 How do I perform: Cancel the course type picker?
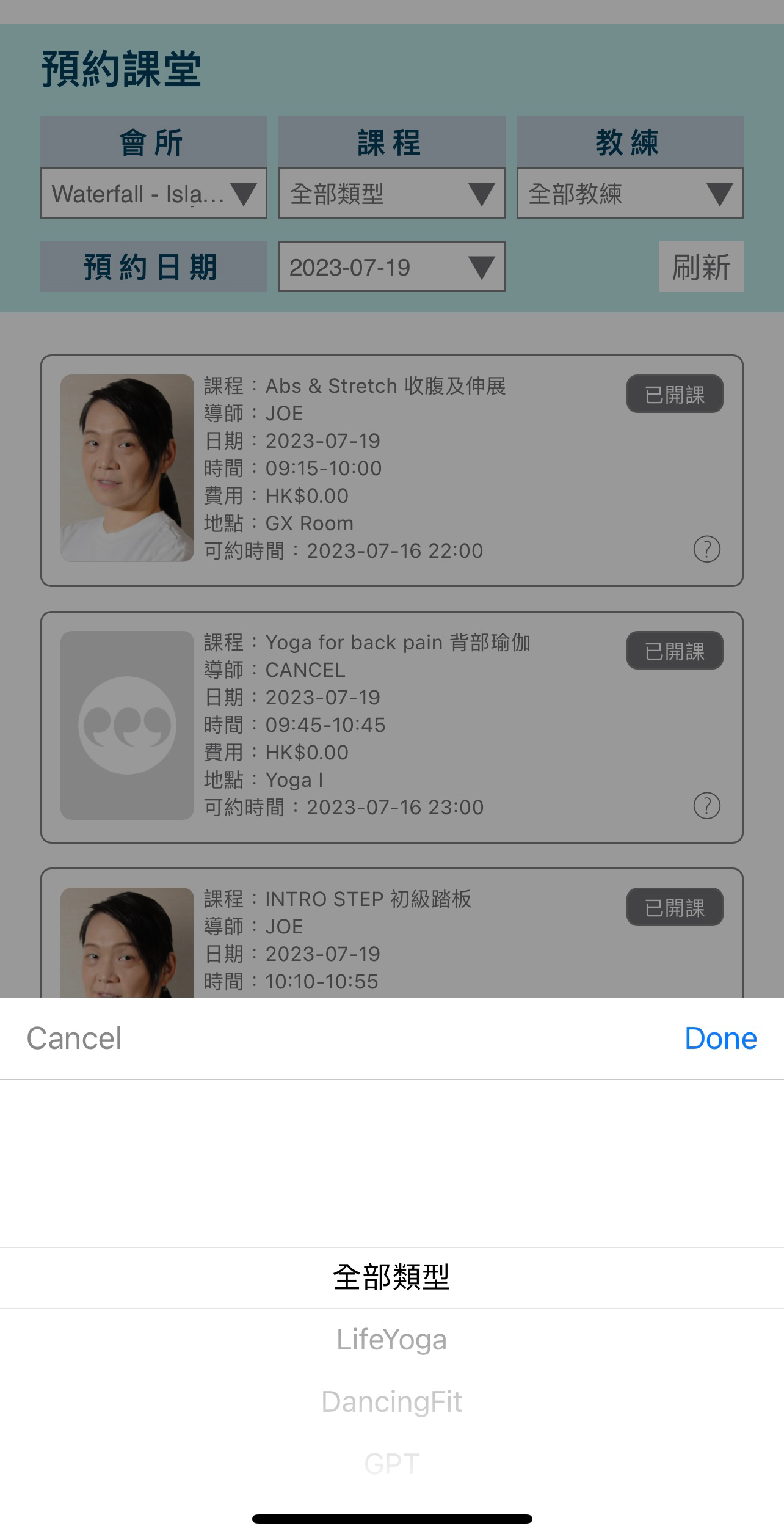pos(74,1039)
